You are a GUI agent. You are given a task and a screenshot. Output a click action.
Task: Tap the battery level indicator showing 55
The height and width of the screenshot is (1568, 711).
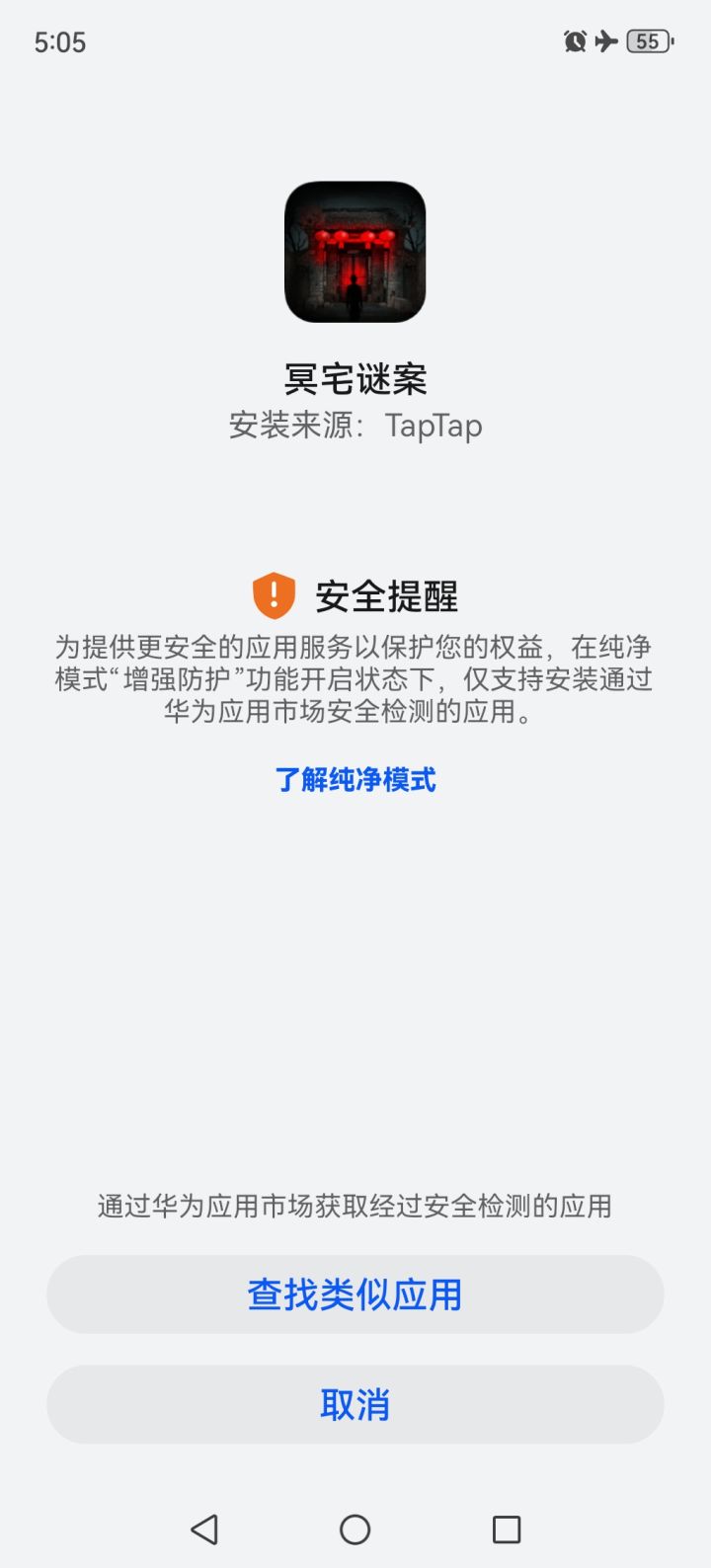coord(647,41)
